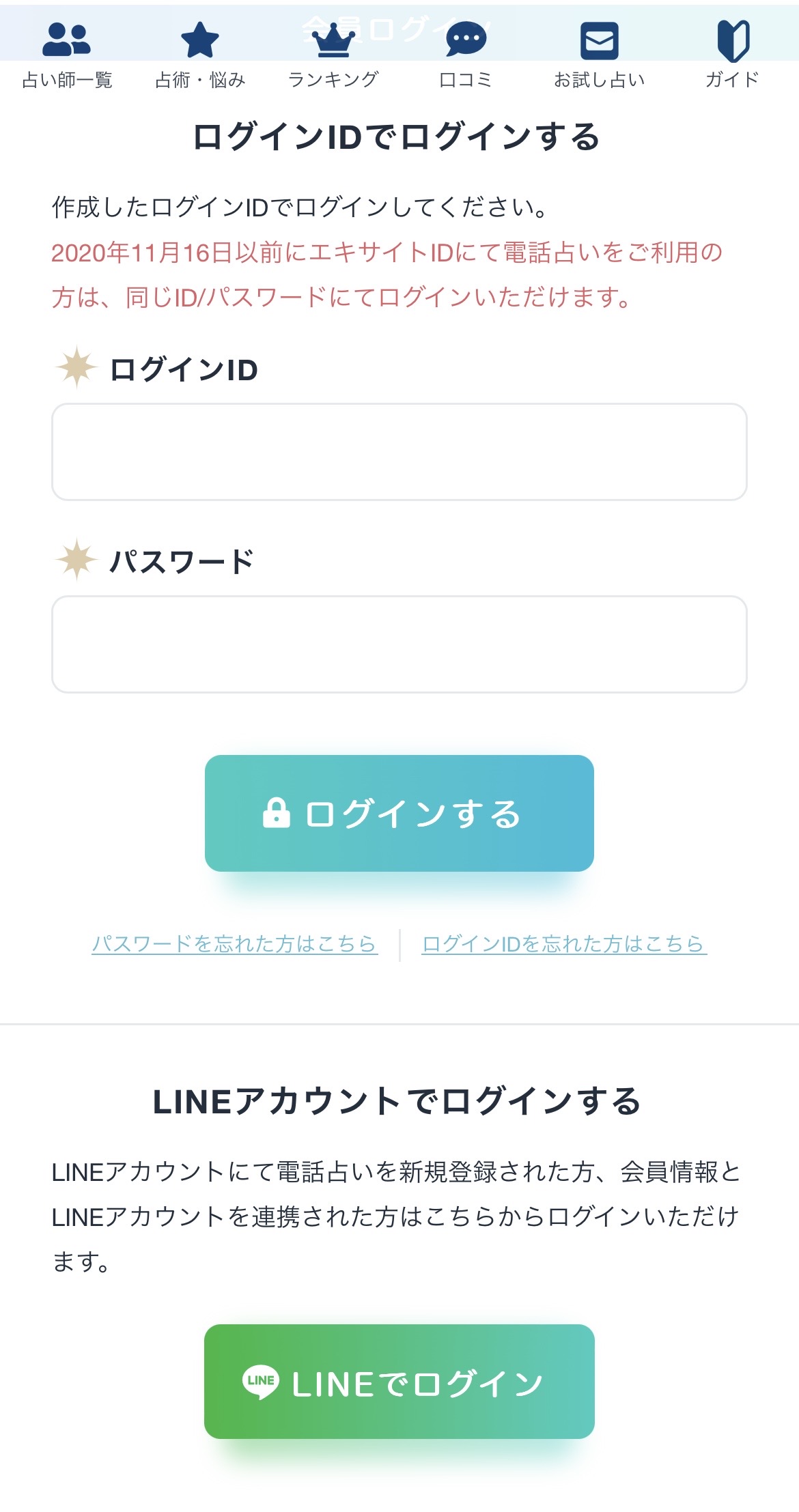Click the お試し占い envelope icon

599,41
